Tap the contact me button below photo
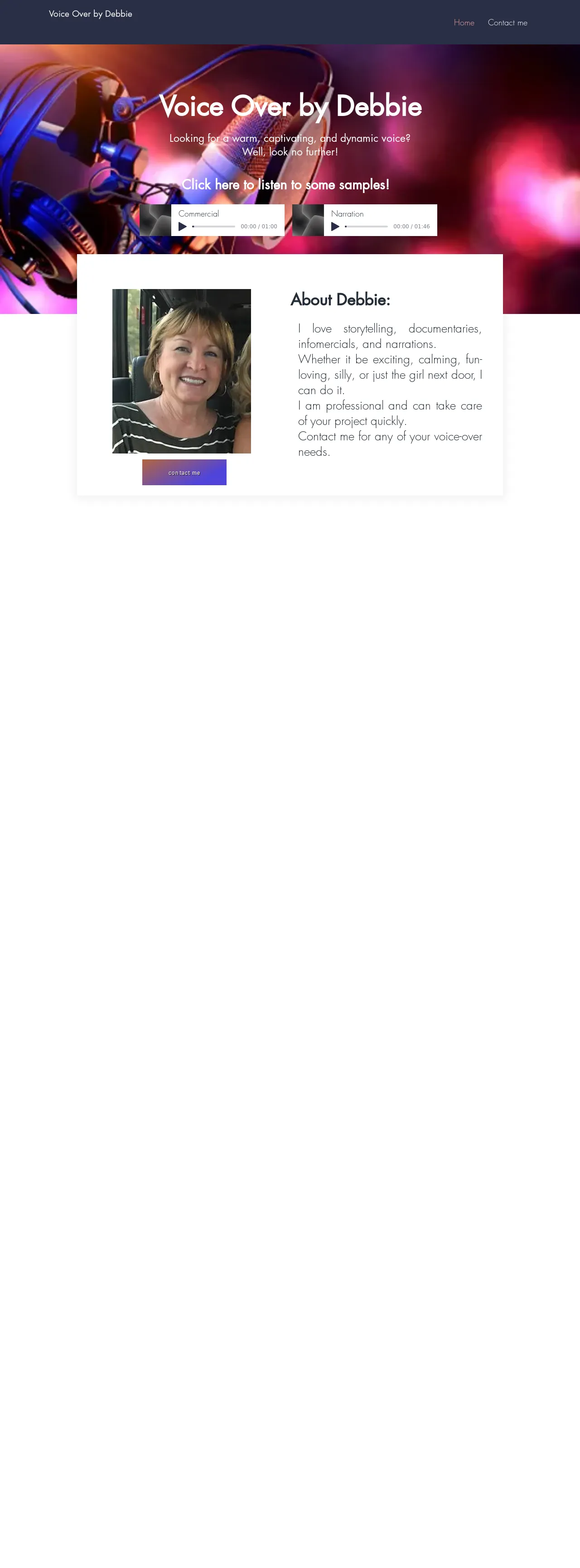The height and width of the screenshot is (1568, 580). [184, 473]
